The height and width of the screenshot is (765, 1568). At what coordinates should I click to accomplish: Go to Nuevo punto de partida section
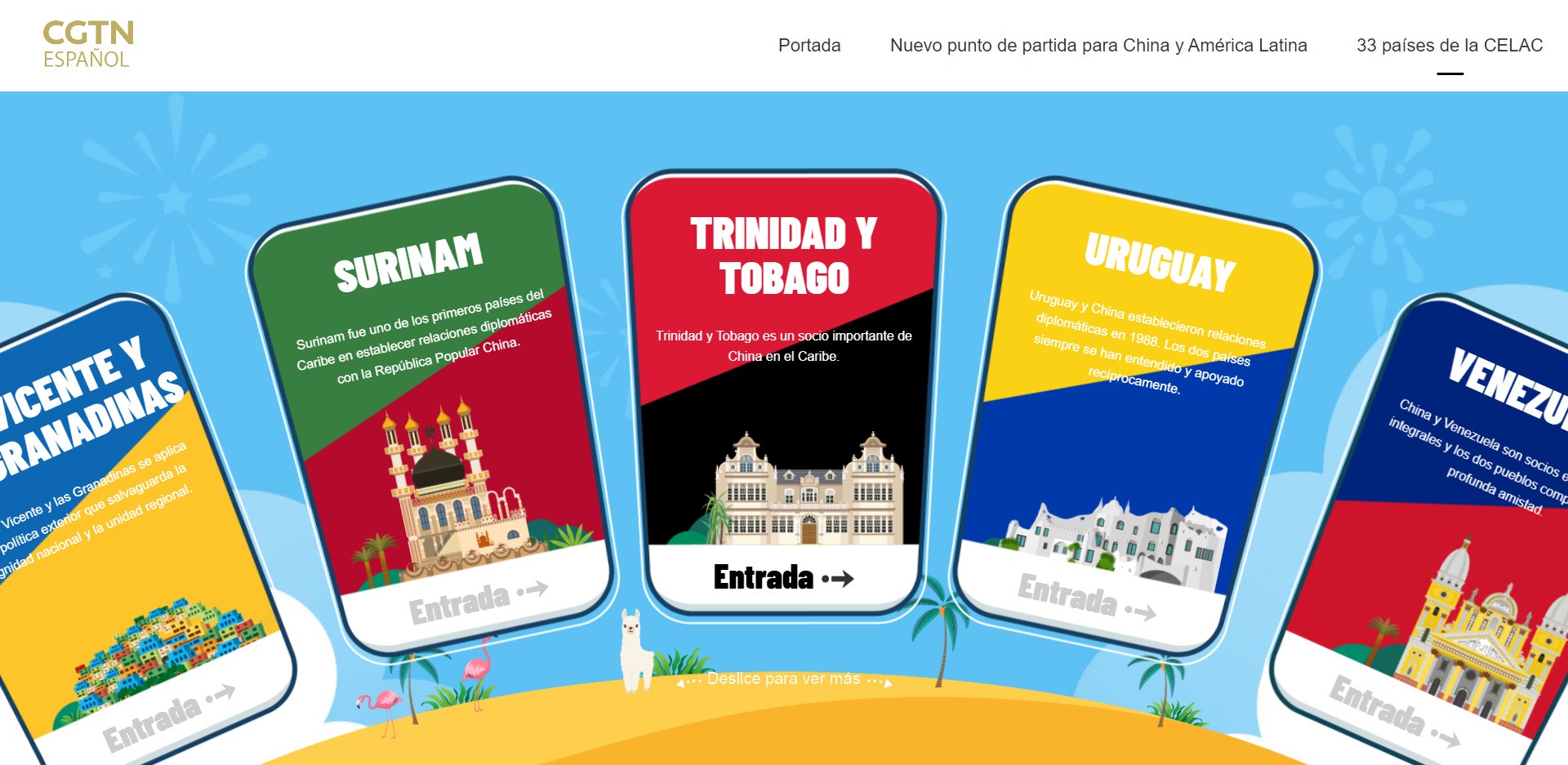click(x=1098, y=46)
